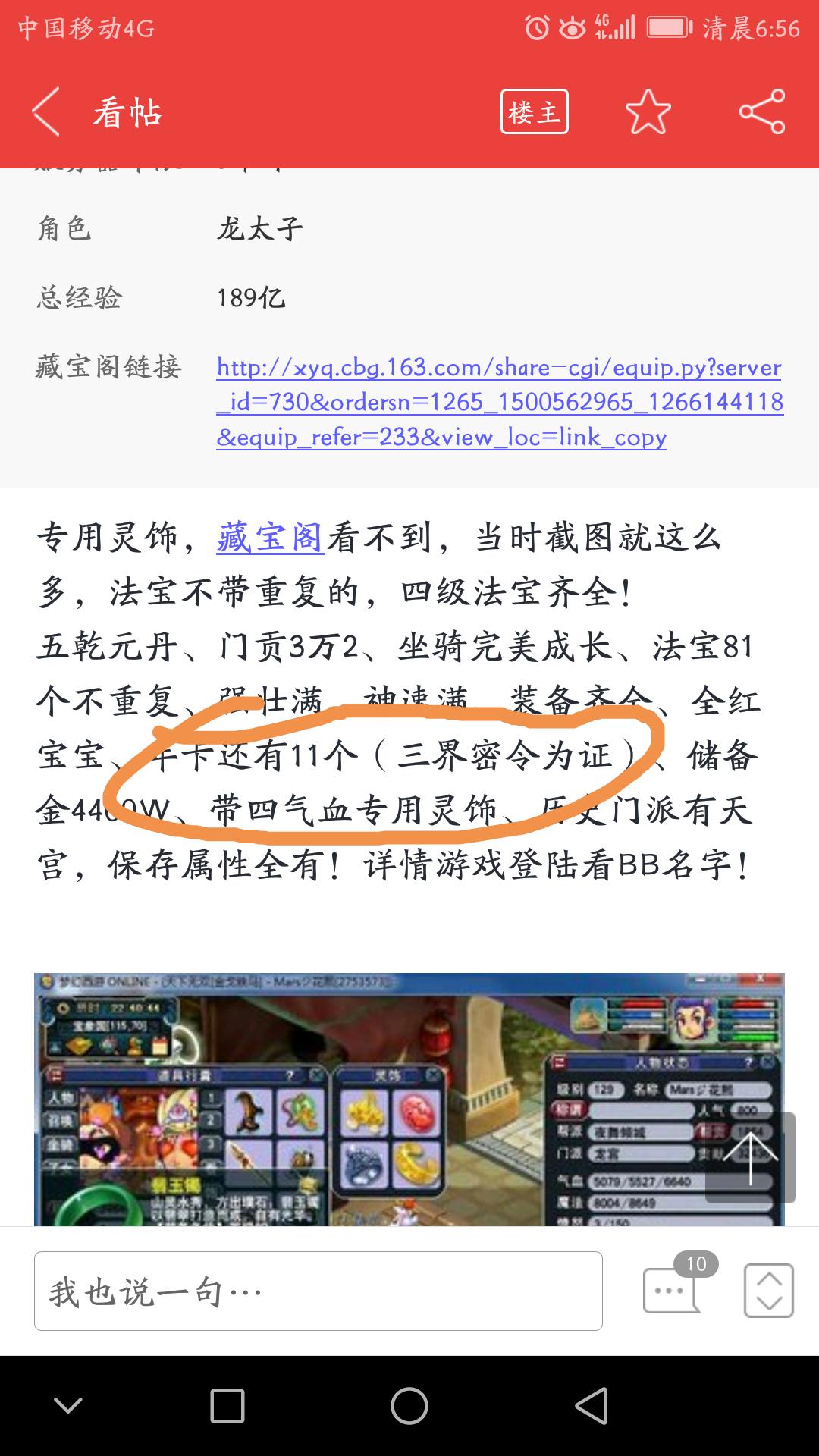Tap the 我也说一句 reply field

(318, 1291)
